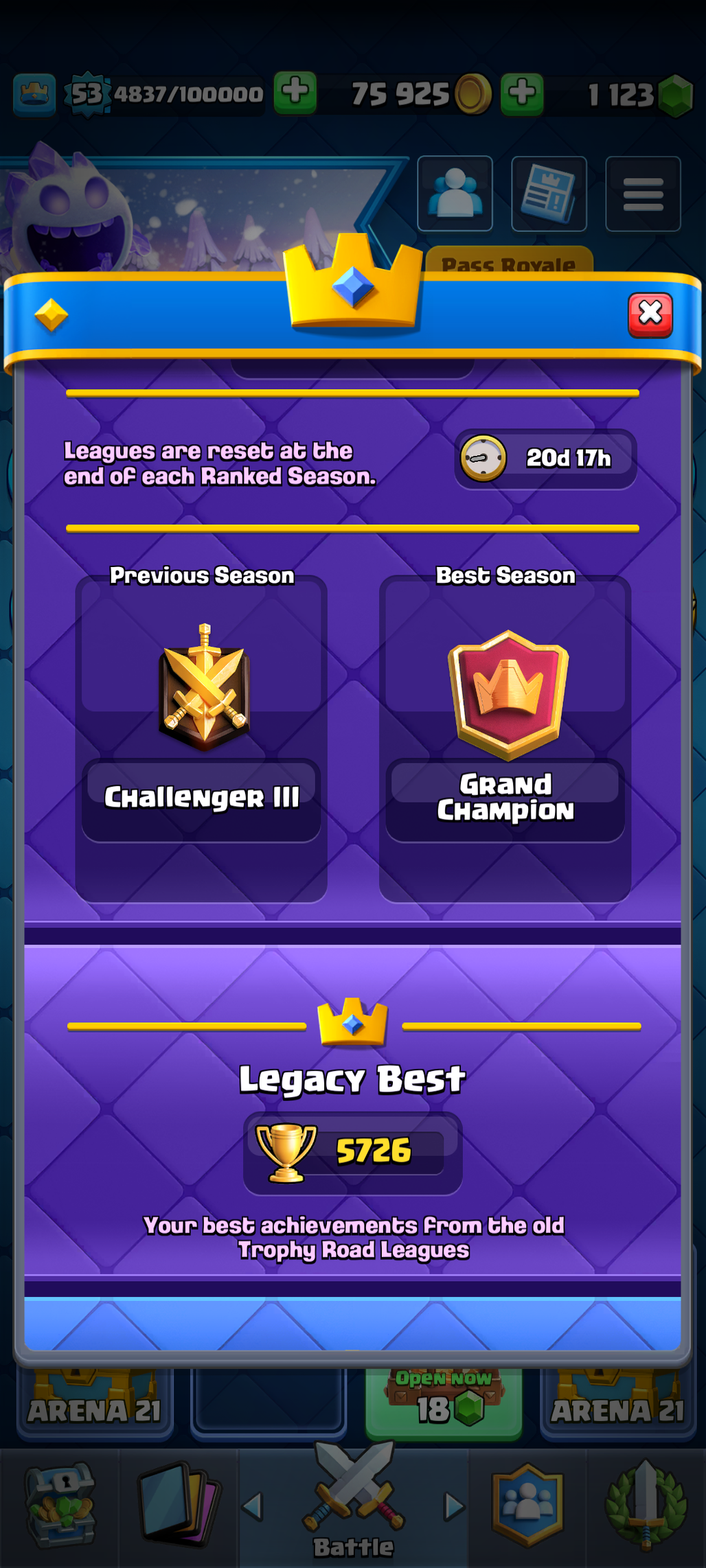Open the news feed icon
Viewport: 706px width, 1568px height.
[x=549, y=194]
